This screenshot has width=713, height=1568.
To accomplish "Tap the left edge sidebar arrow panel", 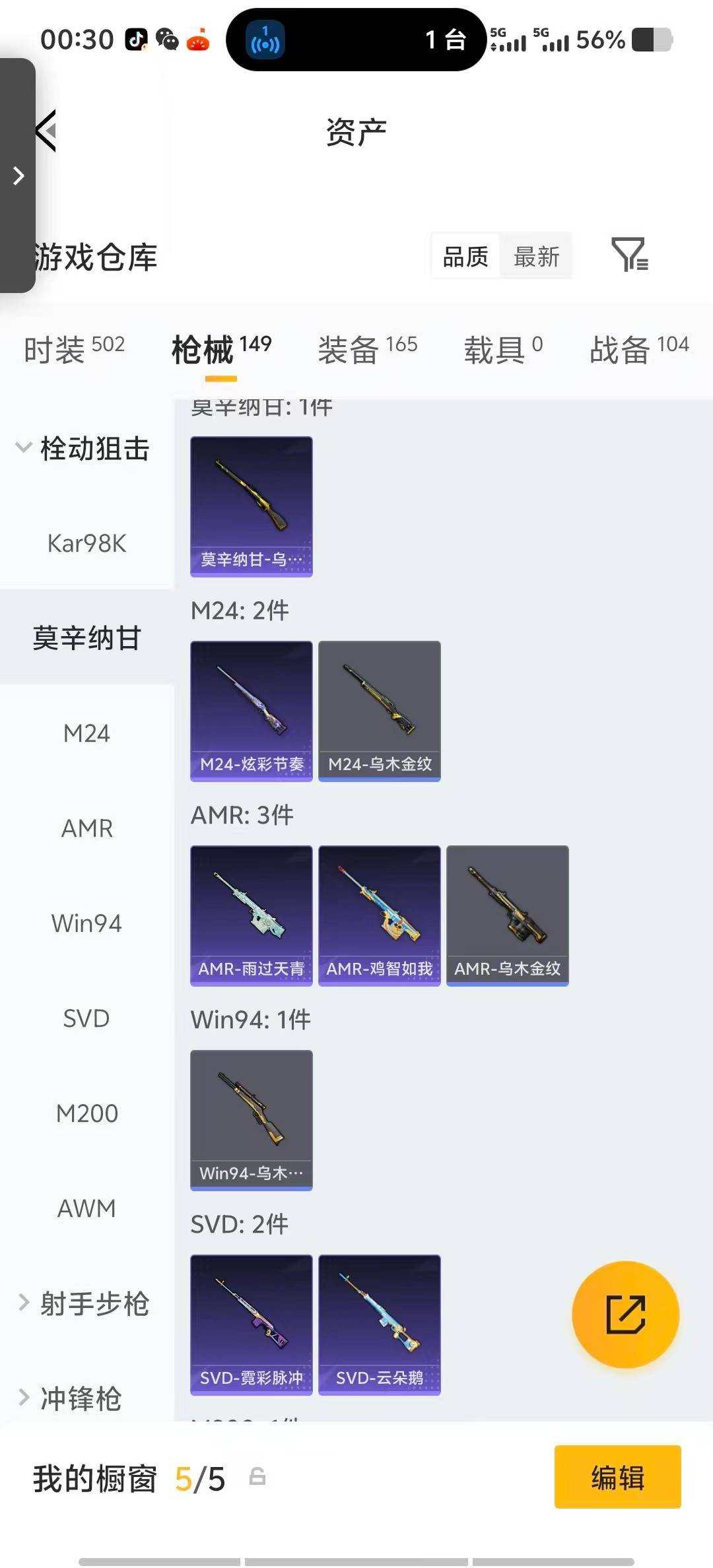I will pyautogui.click(x=18, y=176).
